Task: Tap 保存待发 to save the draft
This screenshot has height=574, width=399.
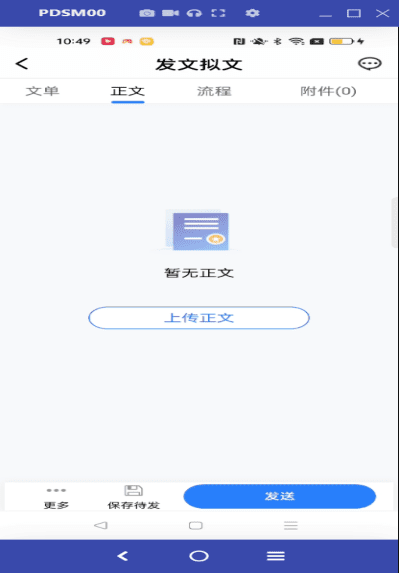Action: click(133, 498)
